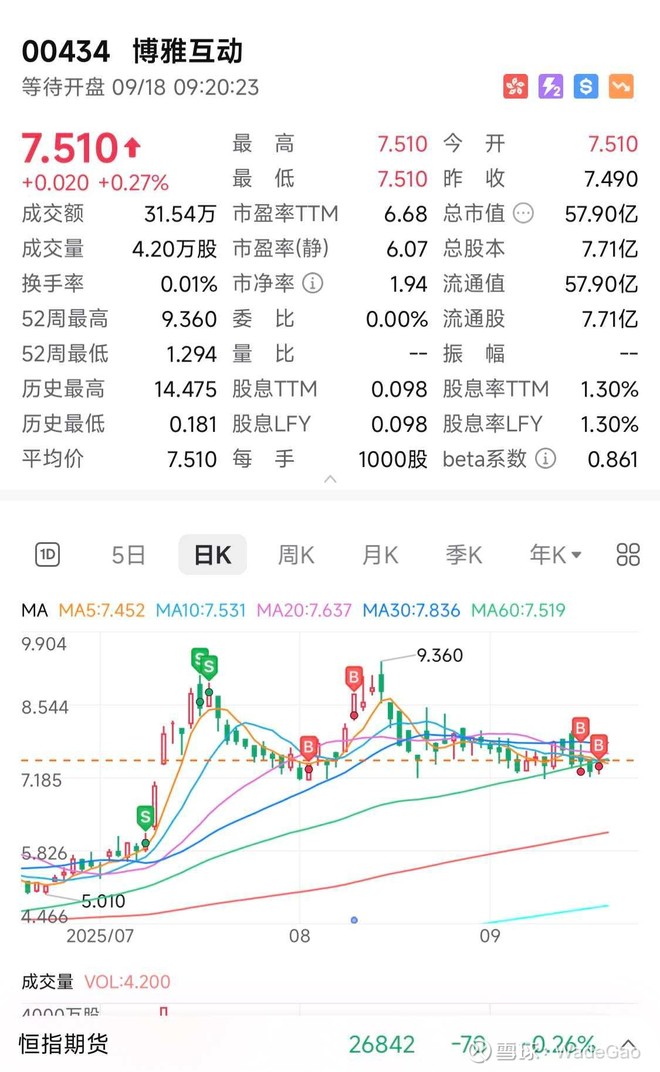Tap the blue dollar sign badge
Screen dimensions: 660x1072
click(586, 87)
